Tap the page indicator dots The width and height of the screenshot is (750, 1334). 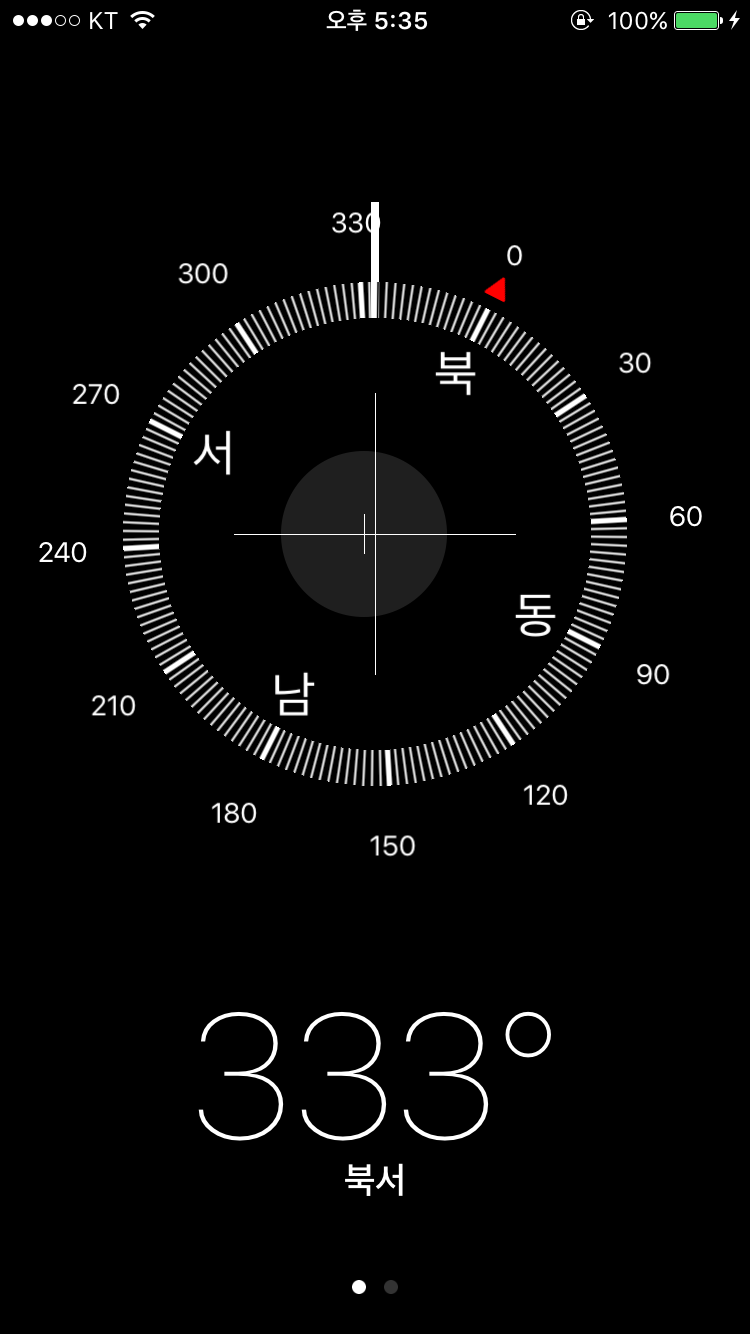coord(375,1287)
